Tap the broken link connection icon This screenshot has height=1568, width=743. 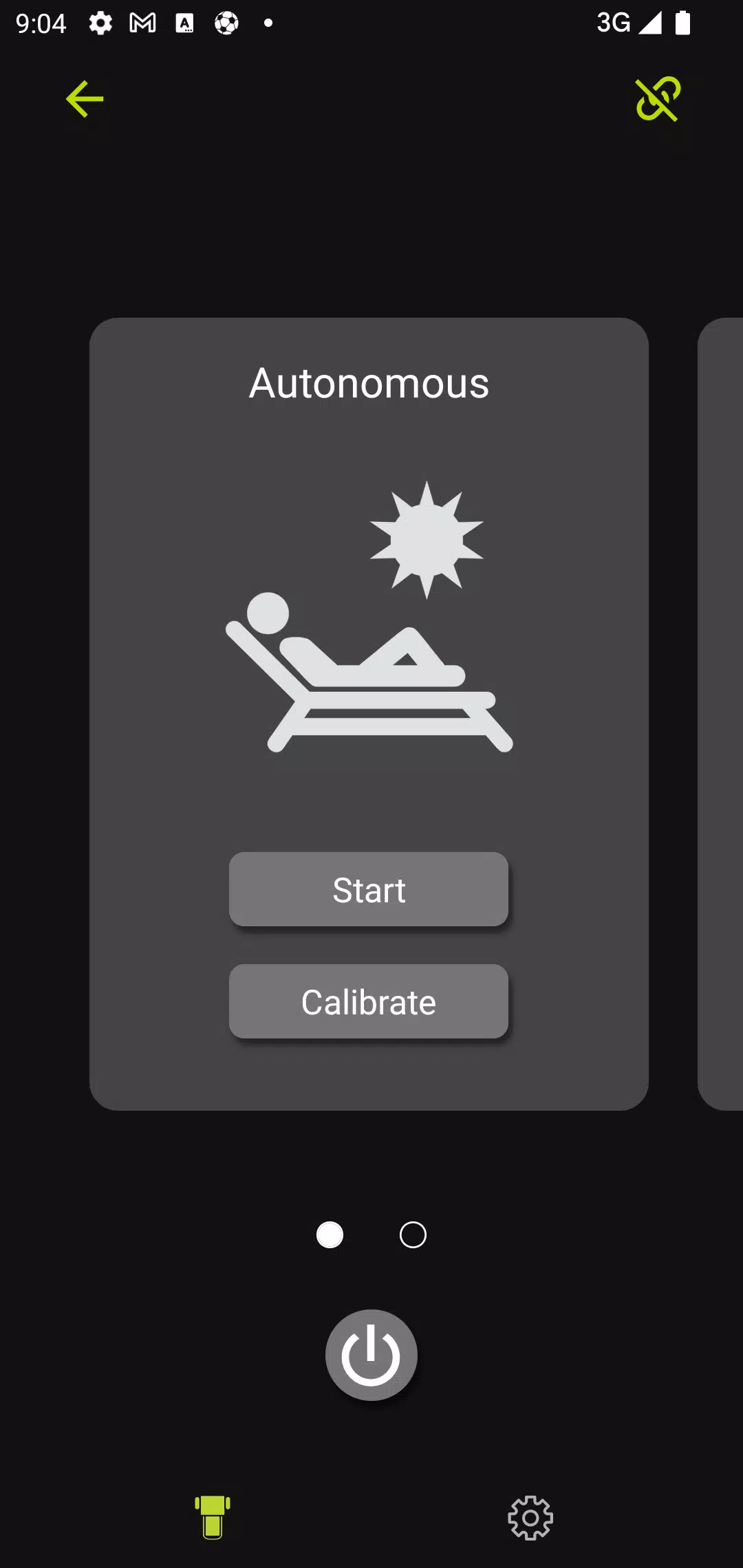(658, 99)
